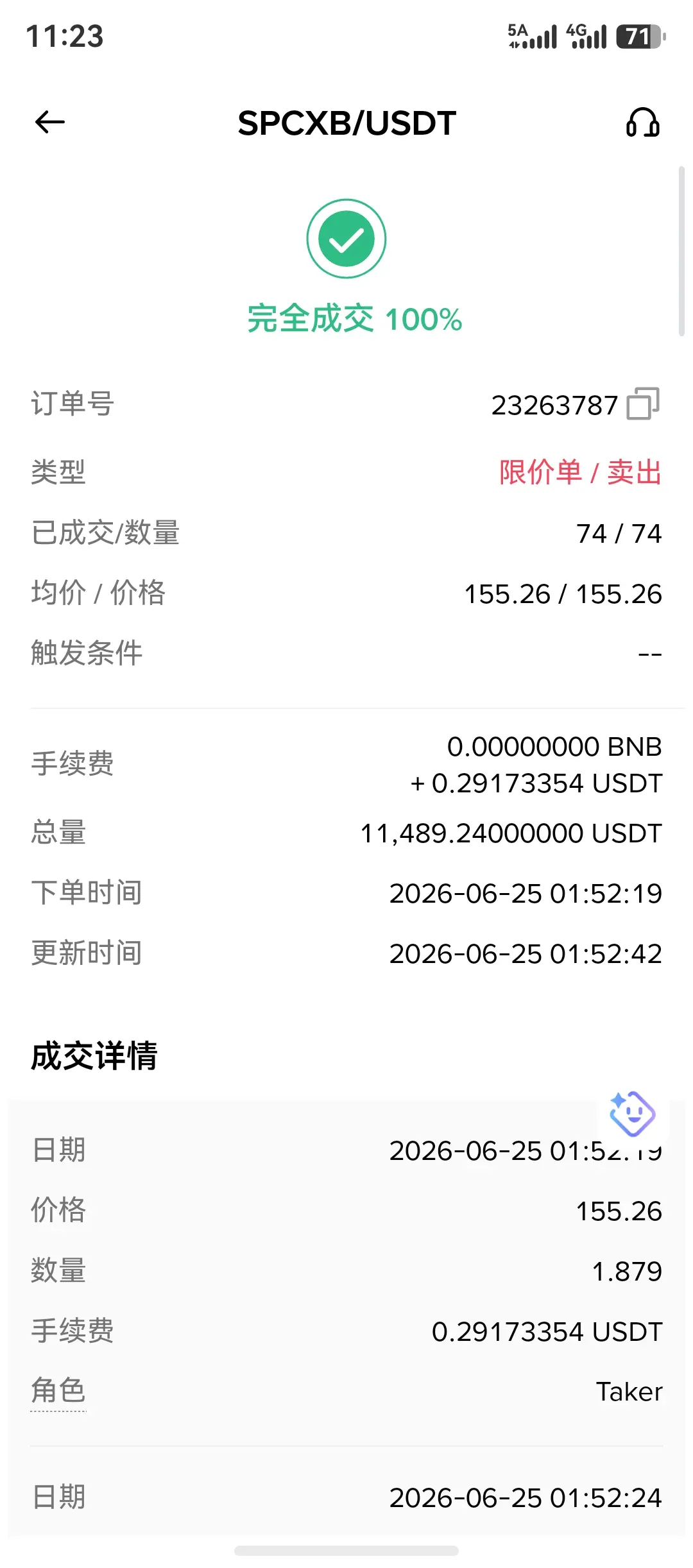Go back using the top-left arrow

50,122
